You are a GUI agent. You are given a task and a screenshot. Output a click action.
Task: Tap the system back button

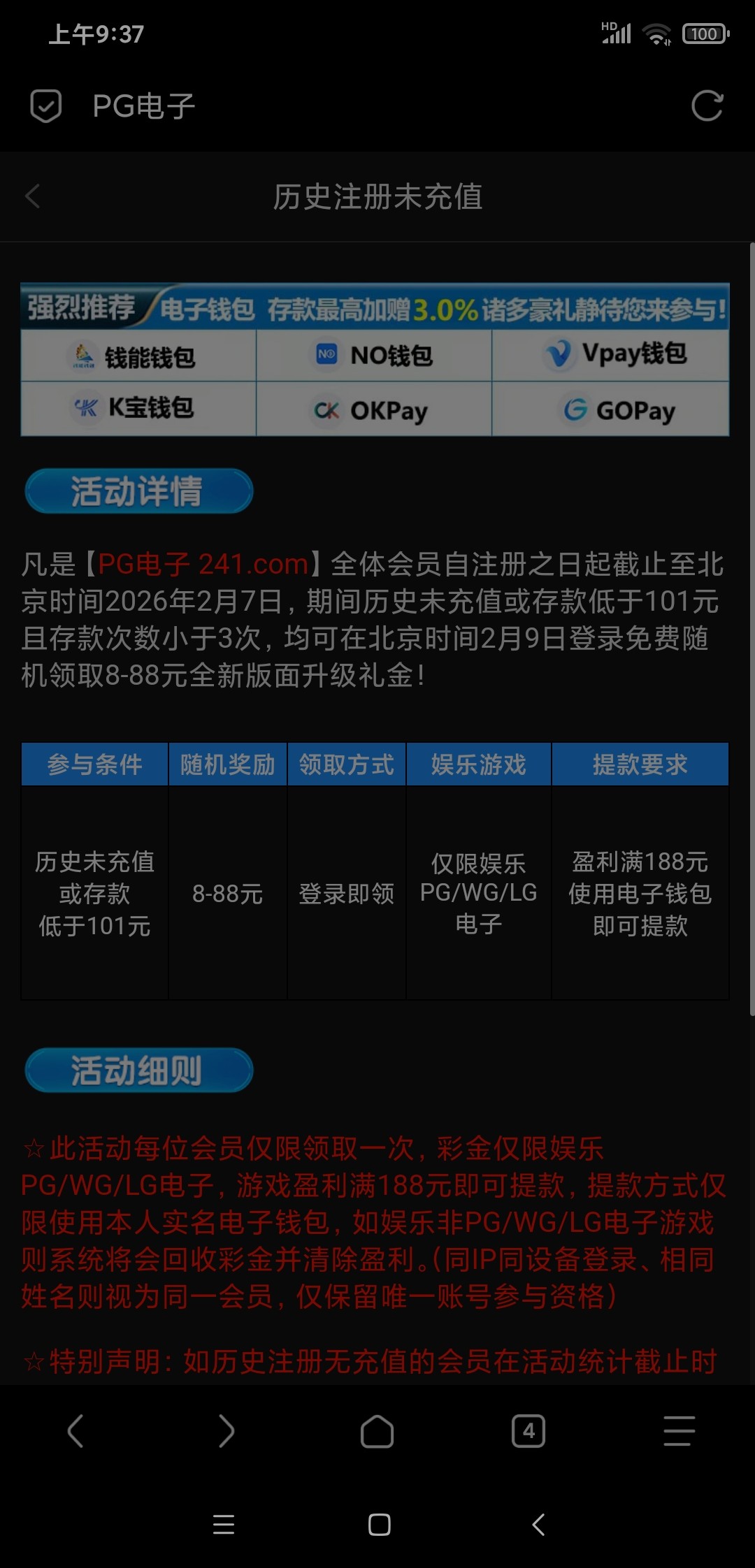(538, 1524)
